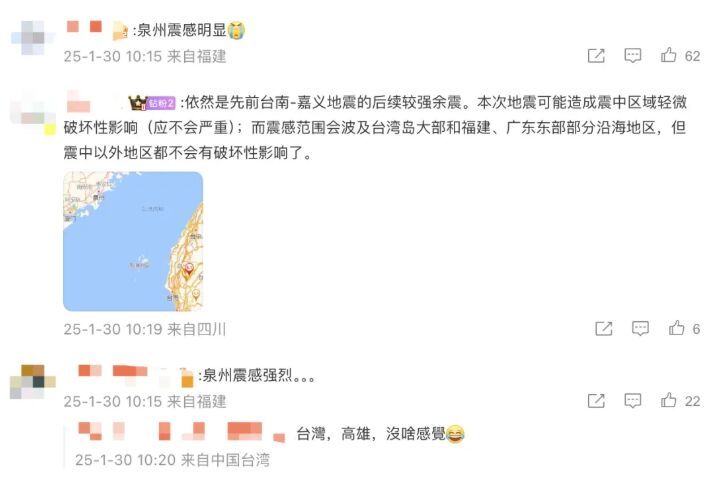The image size is (721, 497).
Task: Open the reply 台灣，高雄，沒啥感覺
Action: point(380,434)
